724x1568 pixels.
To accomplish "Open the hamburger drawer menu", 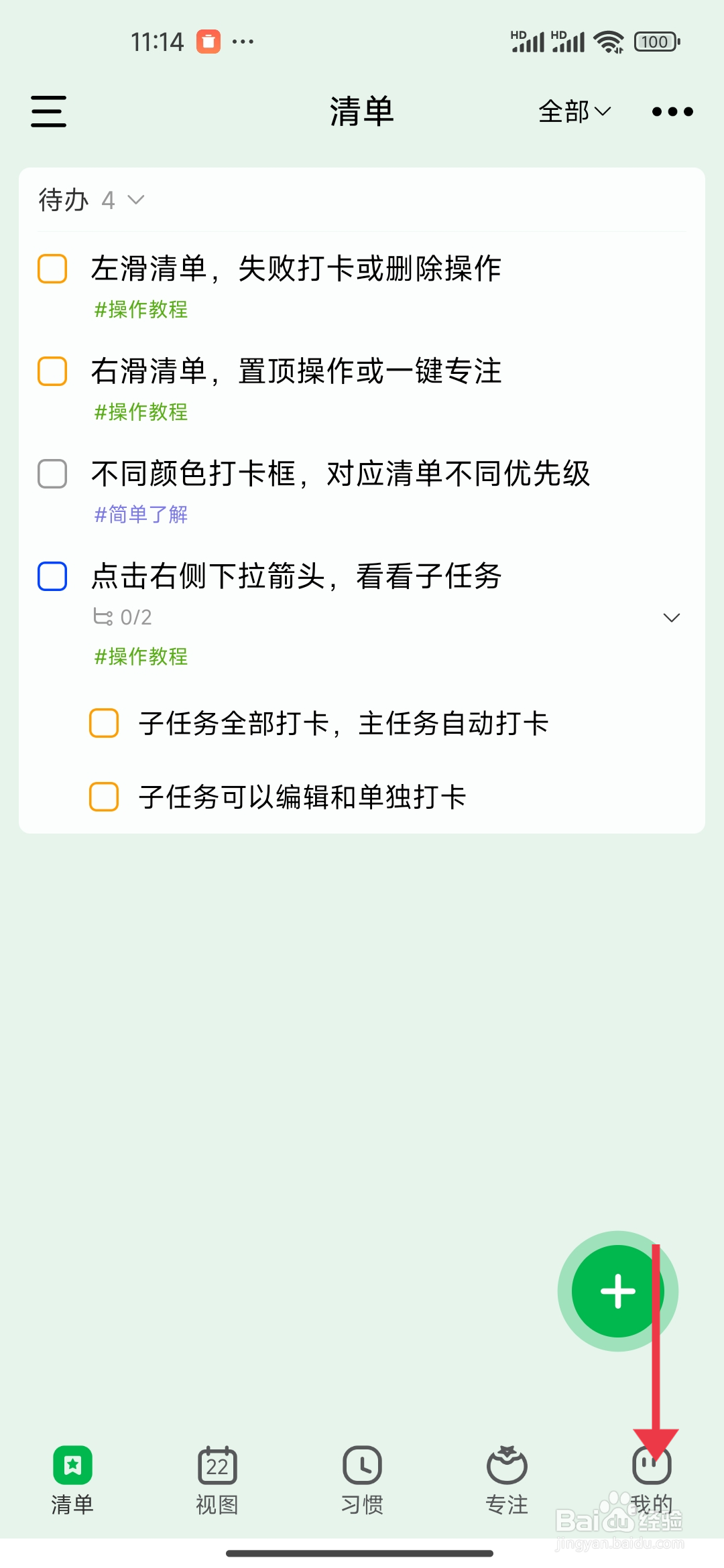I will tap(49, 111).
